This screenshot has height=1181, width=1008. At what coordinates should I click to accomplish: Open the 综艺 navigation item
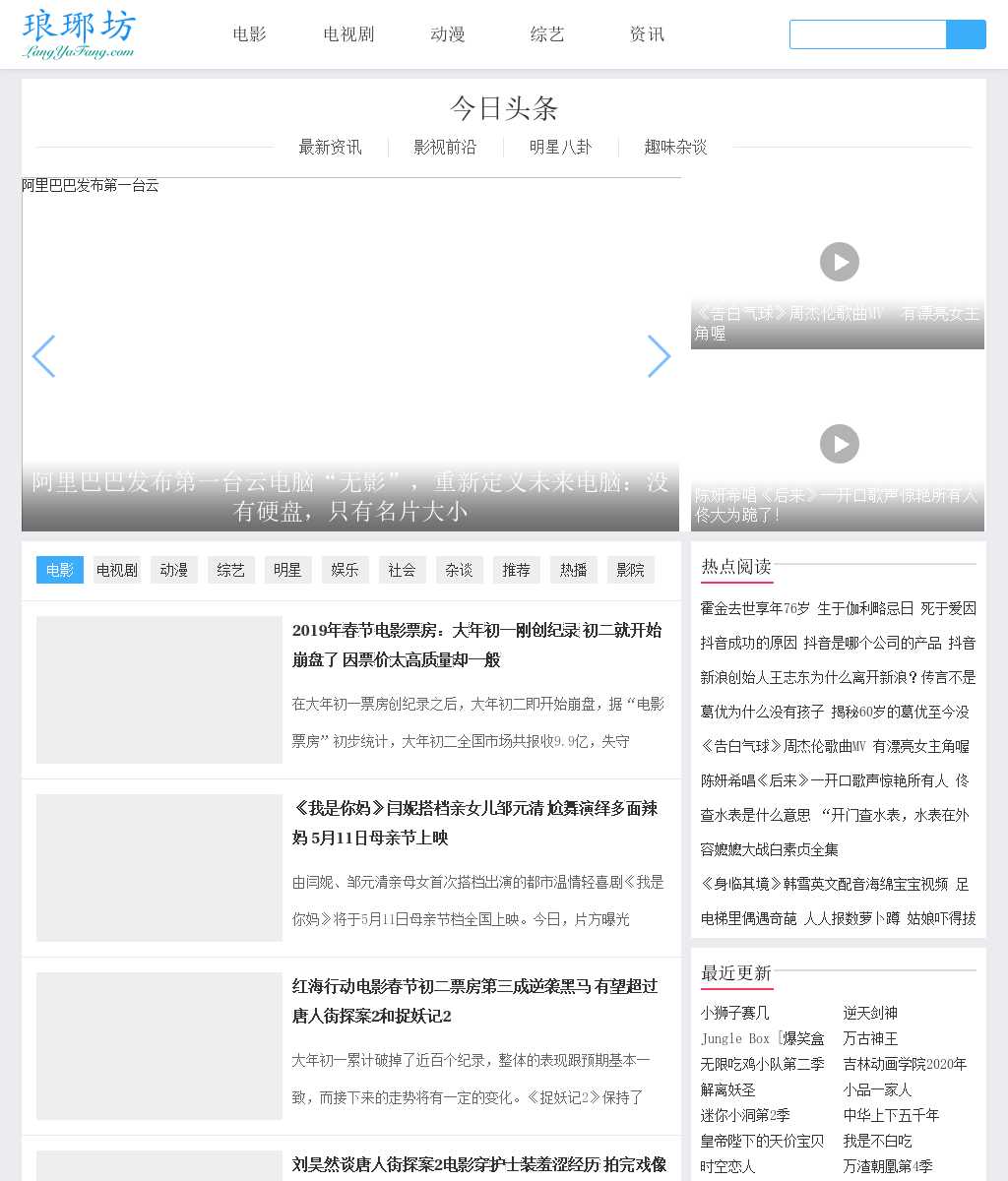click(x=547, y=34)
